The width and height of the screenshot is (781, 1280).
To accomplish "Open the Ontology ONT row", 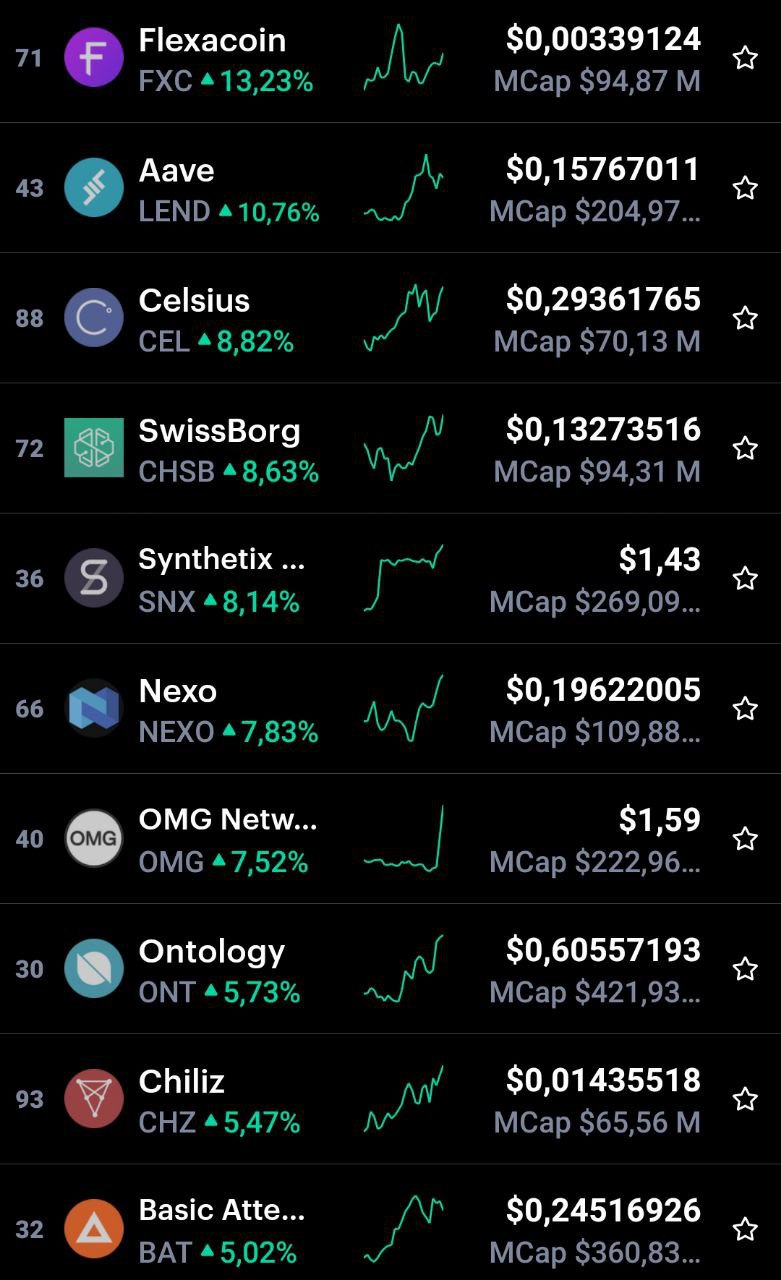I will [390, 968].
